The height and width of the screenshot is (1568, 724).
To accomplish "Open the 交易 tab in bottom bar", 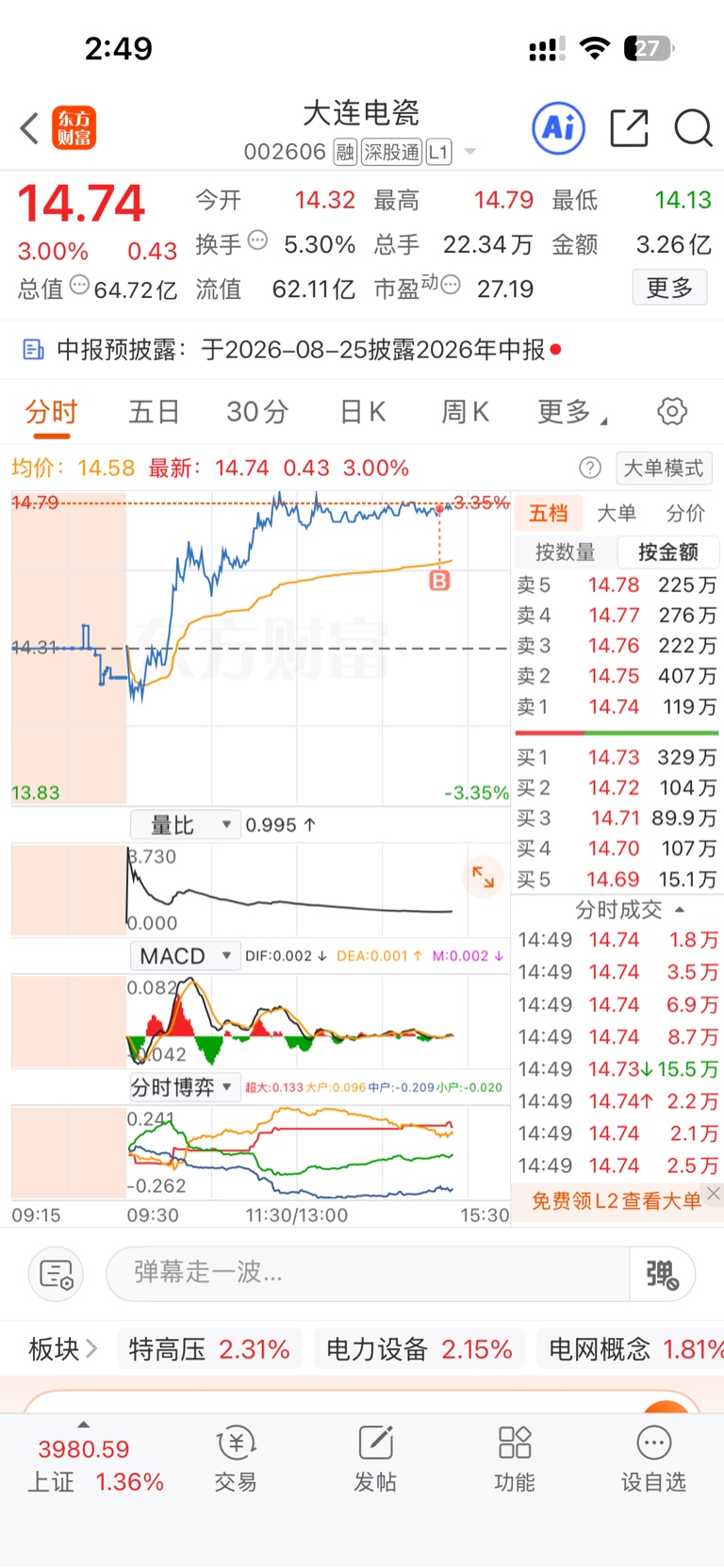I will (x=236, y=1460).
